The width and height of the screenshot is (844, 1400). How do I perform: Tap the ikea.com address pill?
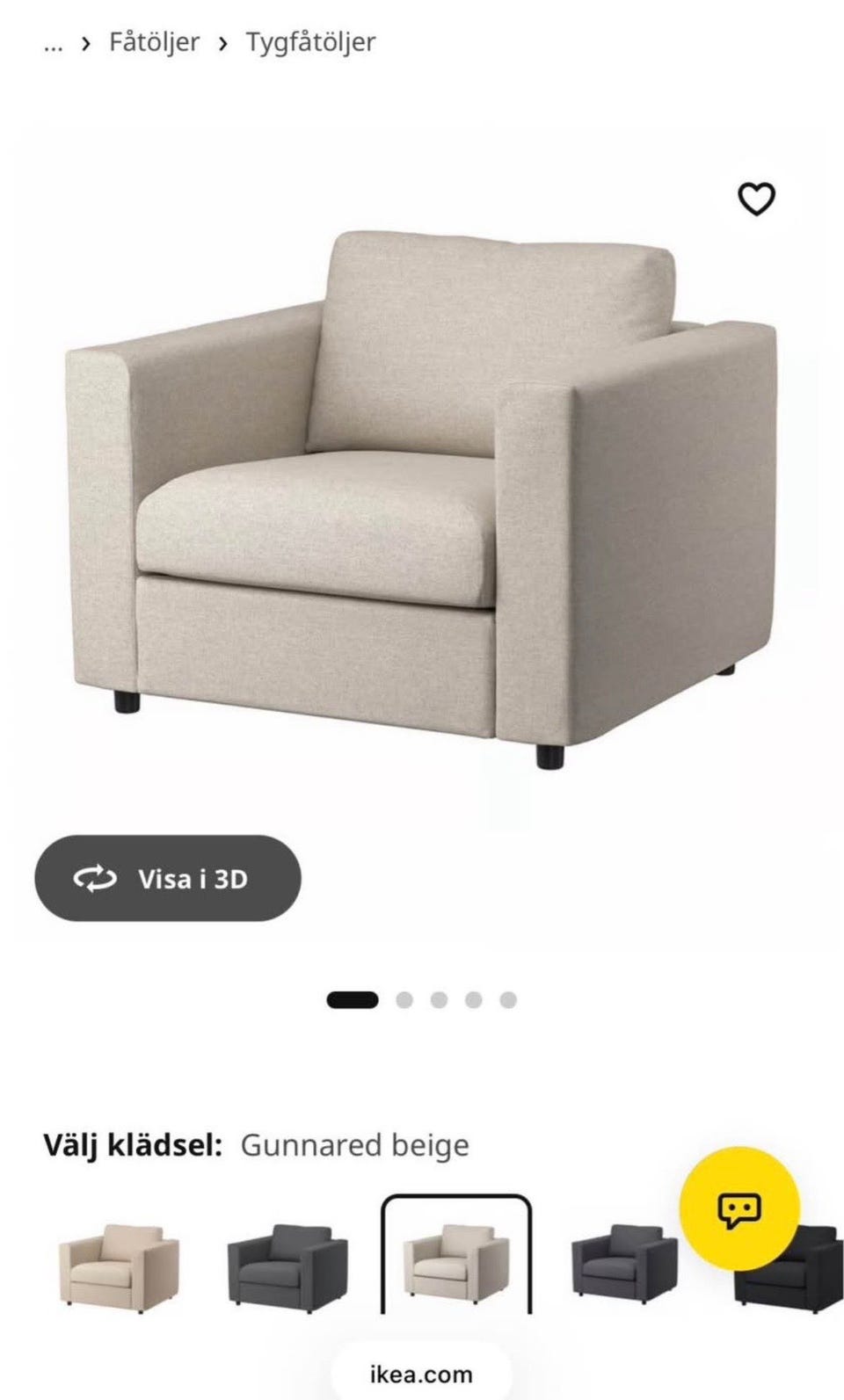[x=421, y=1374]
